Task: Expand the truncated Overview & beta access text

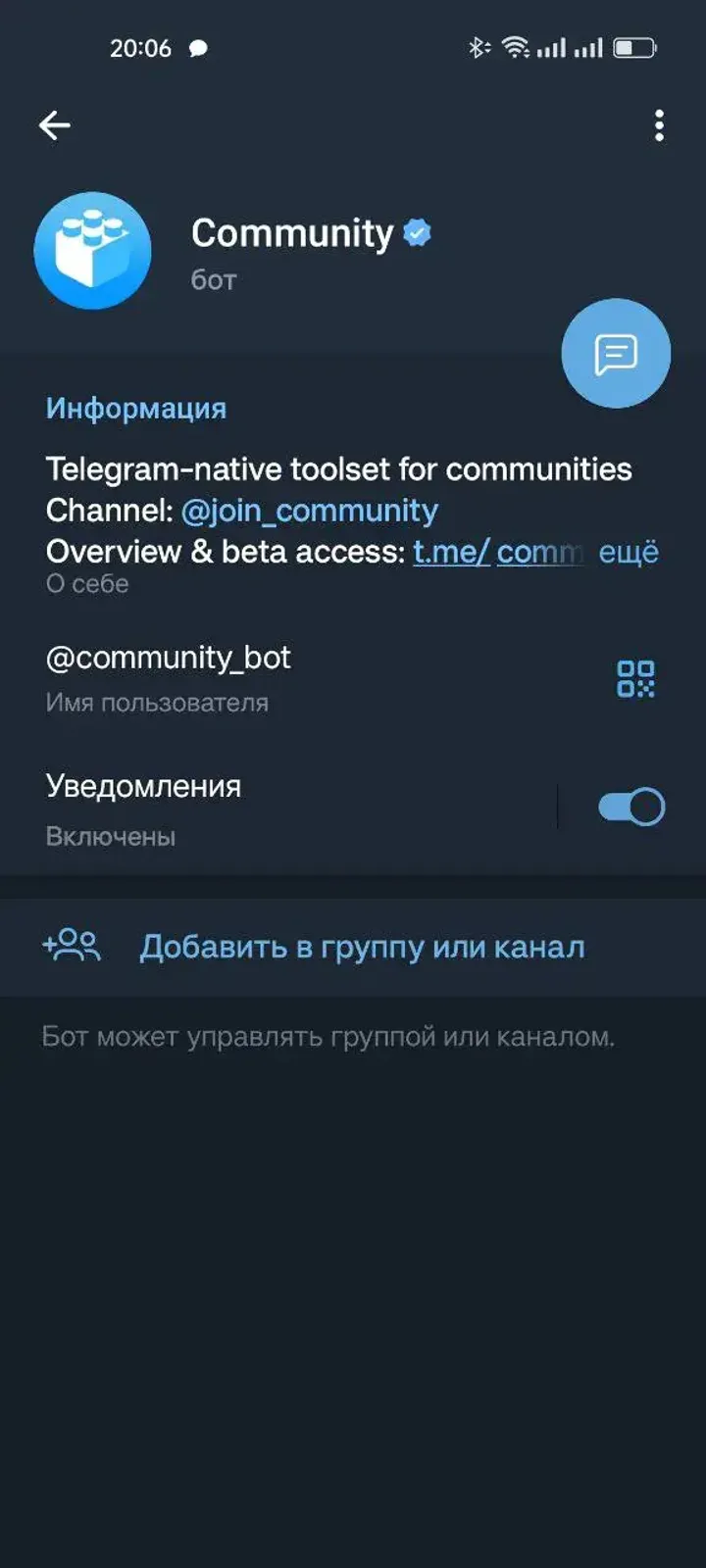Action: click(628, 552)
